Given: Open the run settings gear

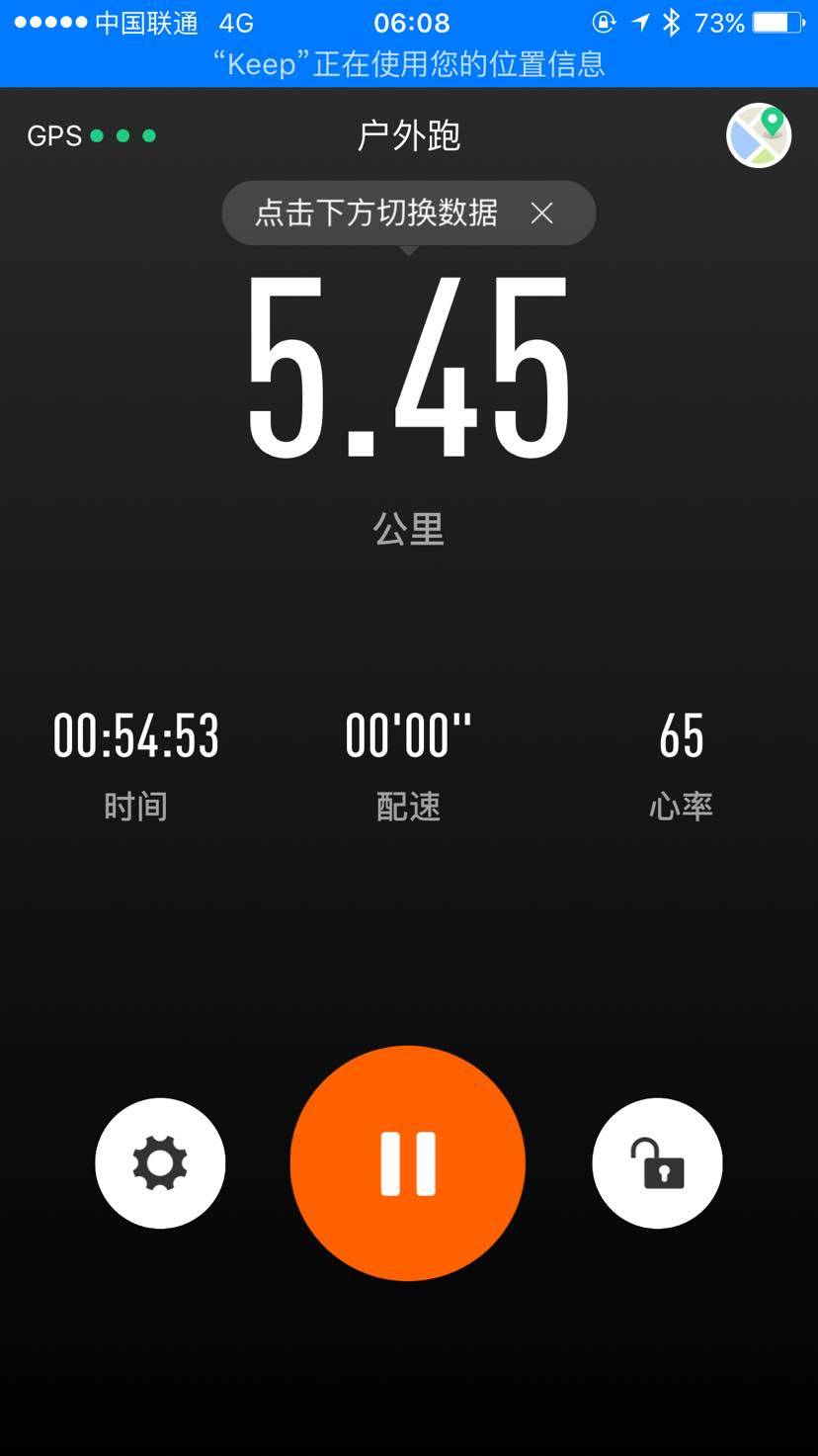Looking at the screenshot, I should click(x=160, y=1163).
